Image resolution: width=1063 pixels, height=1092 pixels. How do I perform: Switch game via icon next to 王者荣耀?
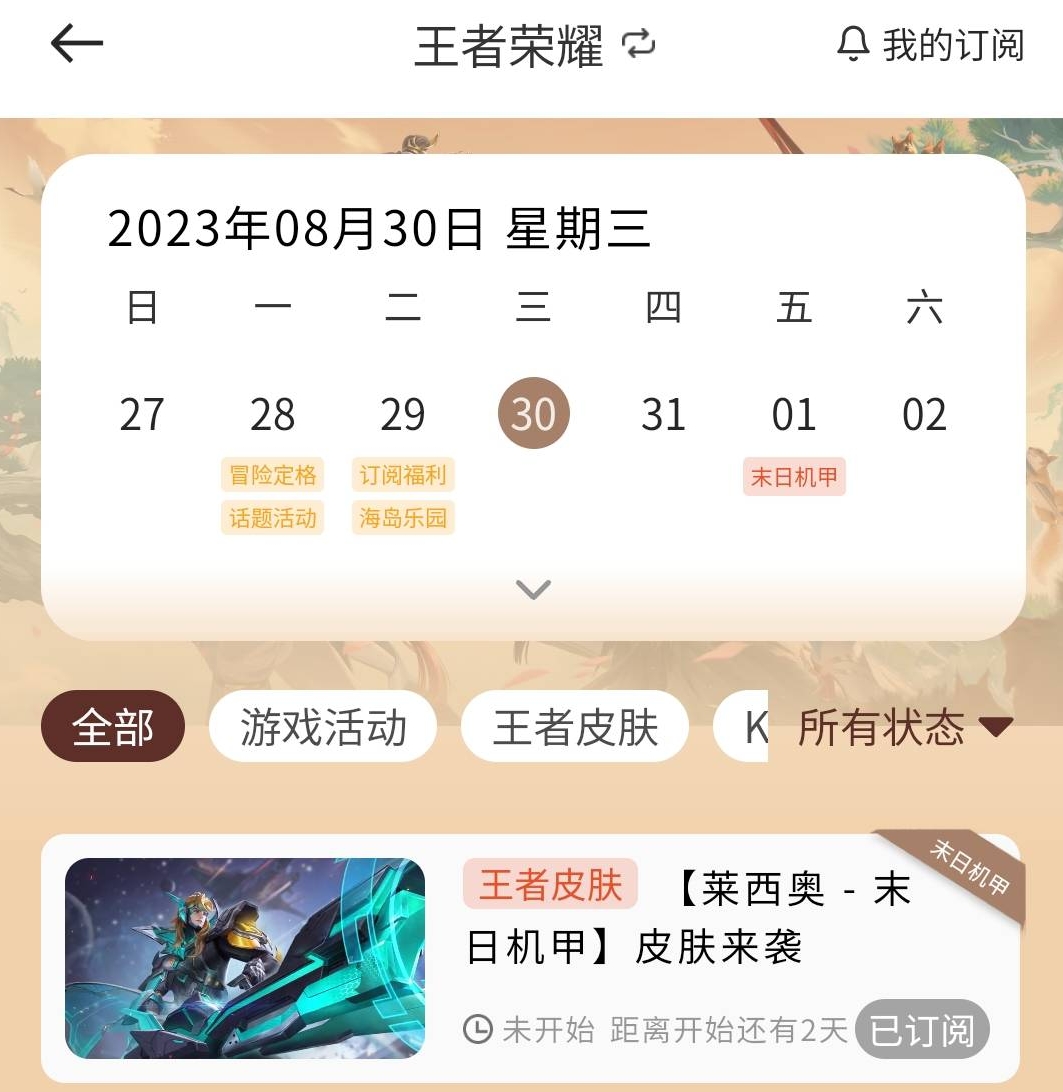638,44
